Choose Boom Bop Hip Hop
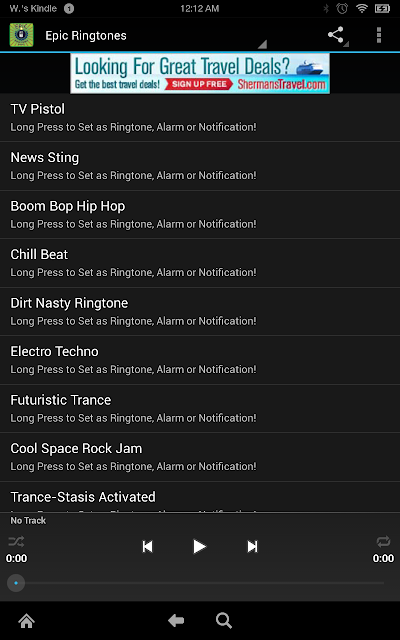Viewport: 400px width, 640px height. click(x=200, y=215)
